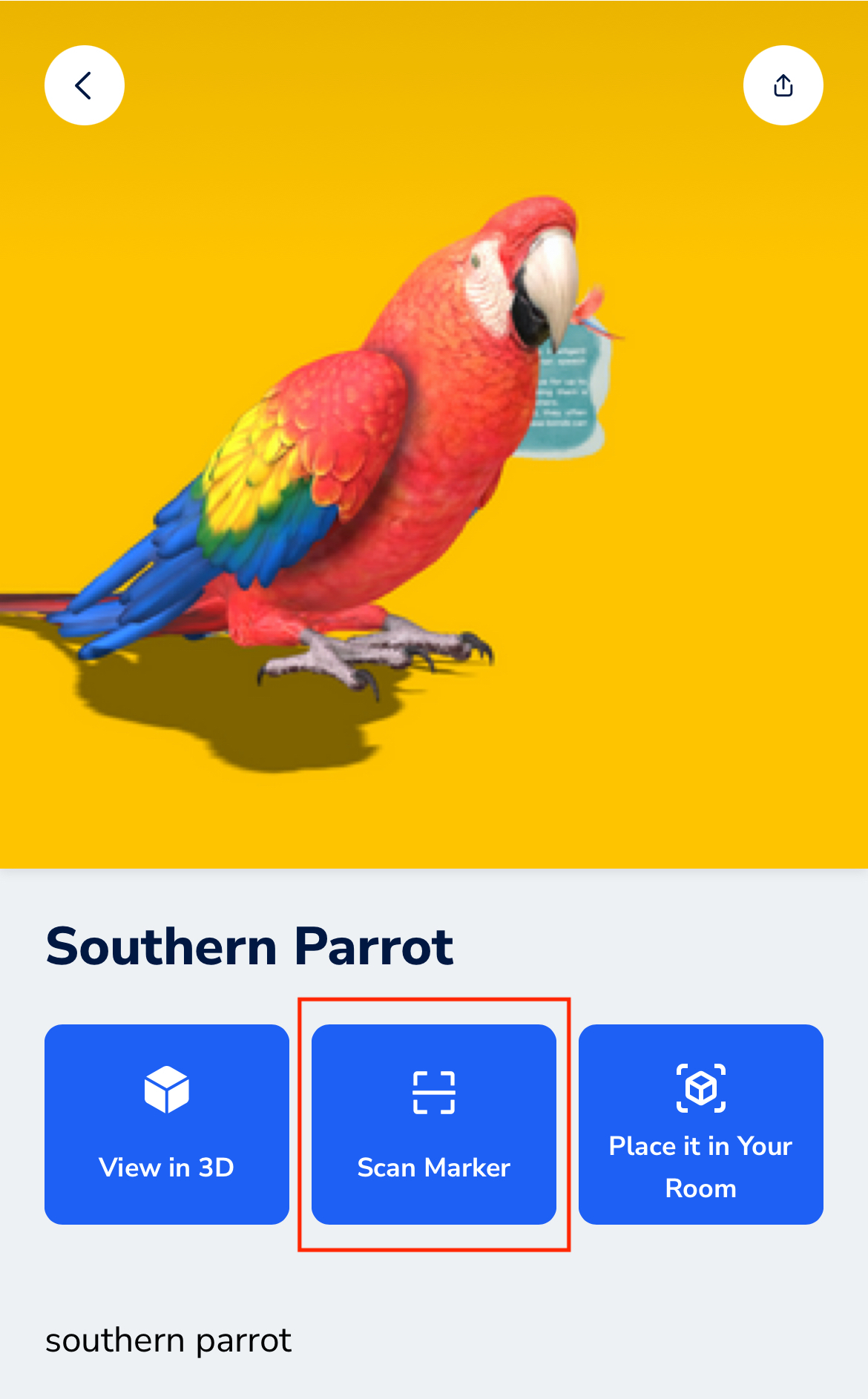Open View in 3D

[x=167, y=1125]
